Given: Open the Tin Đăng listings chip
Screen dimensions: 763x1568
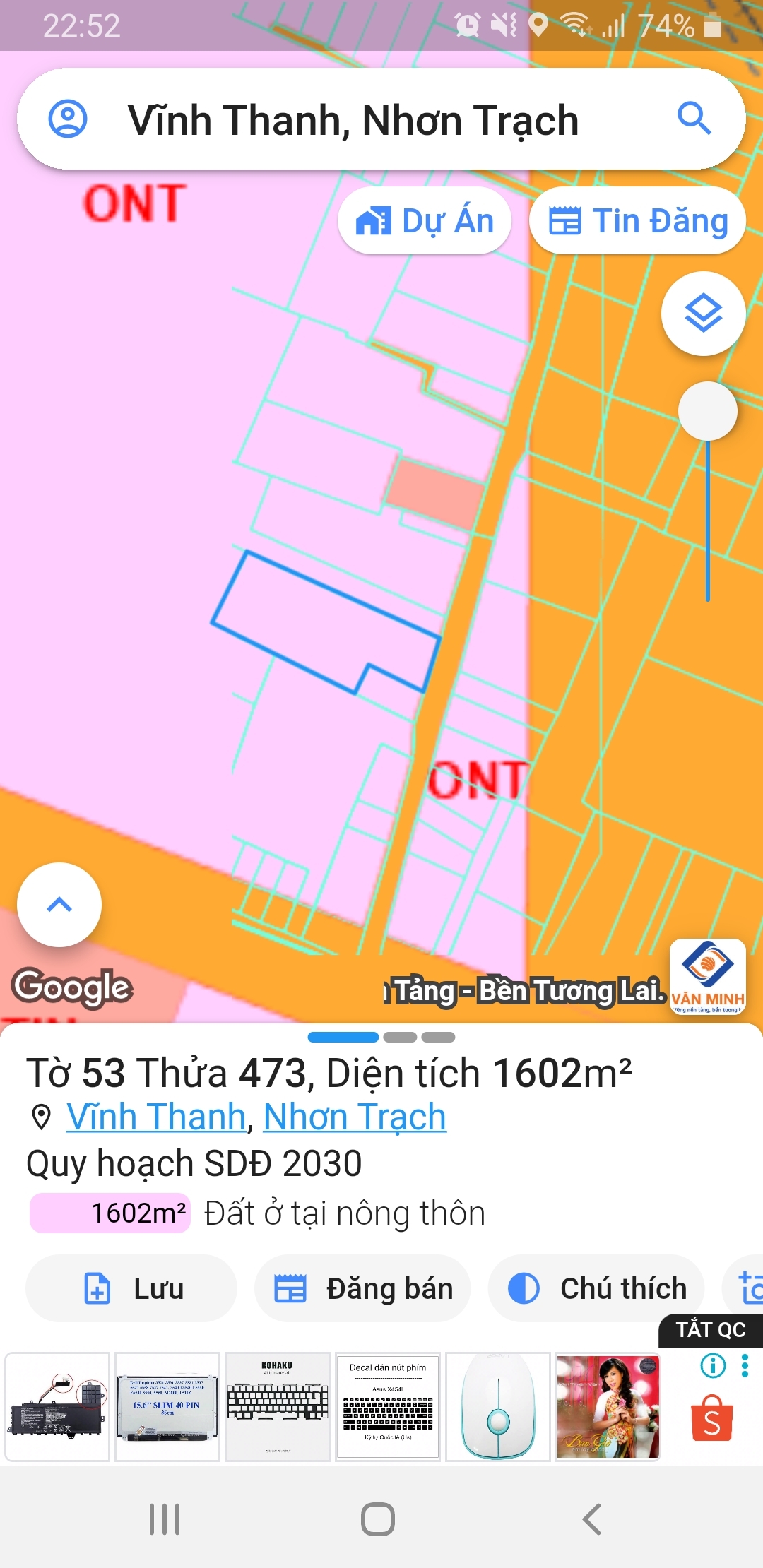Looking at the screenshot, I should coord(638,220).
